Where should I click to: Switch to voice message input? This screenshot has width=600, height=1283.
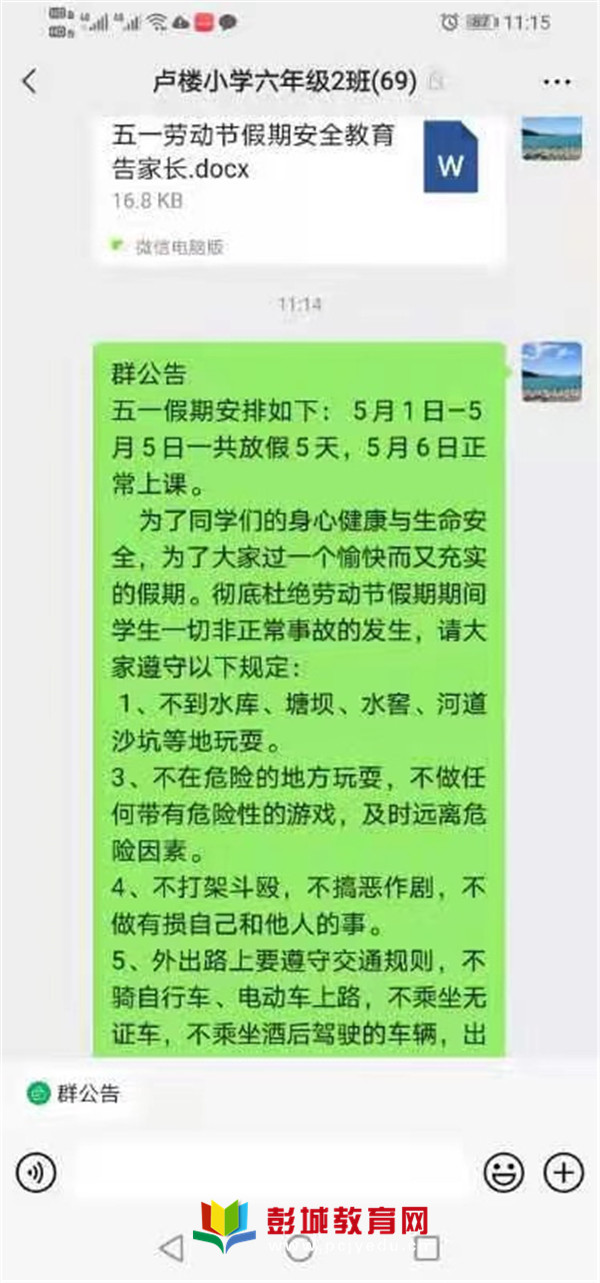(37, 1170)
